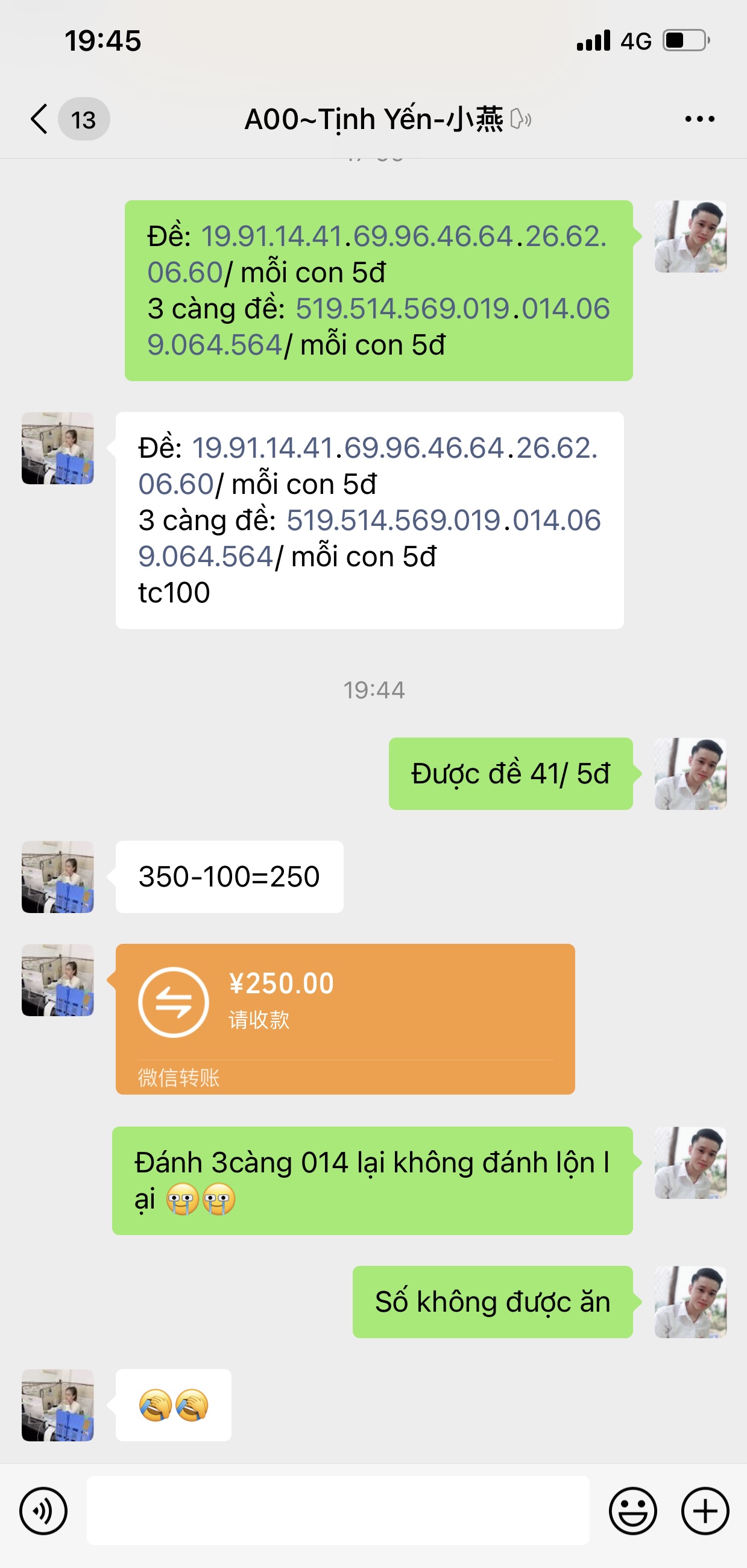Screen dimensions: 747x1568
Task: Open the plus attachment menu
Action: (704, 1510)
